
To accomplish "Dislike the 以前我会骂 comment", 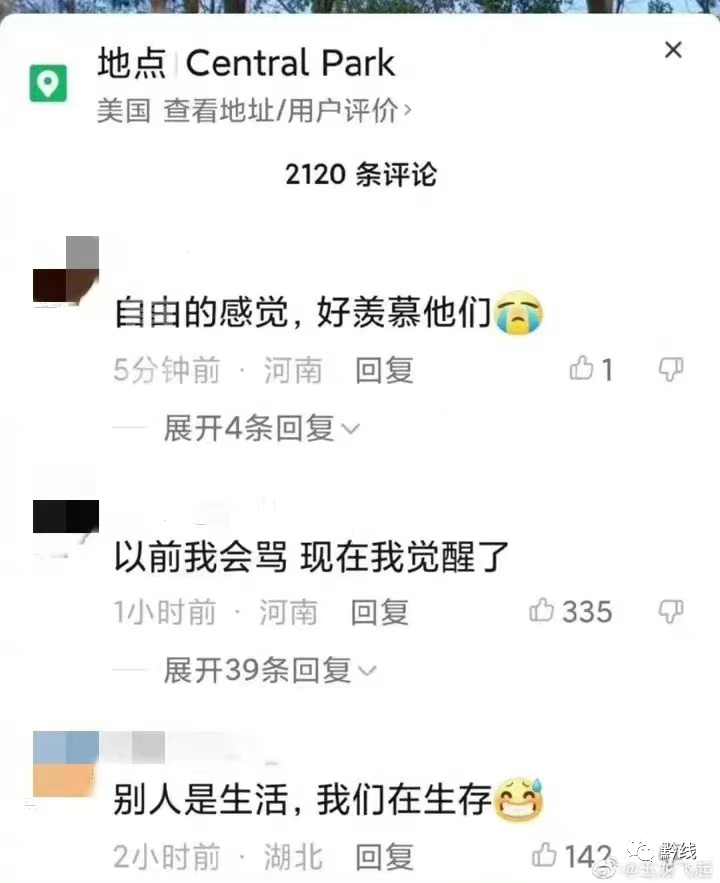I will pos(670,611).
